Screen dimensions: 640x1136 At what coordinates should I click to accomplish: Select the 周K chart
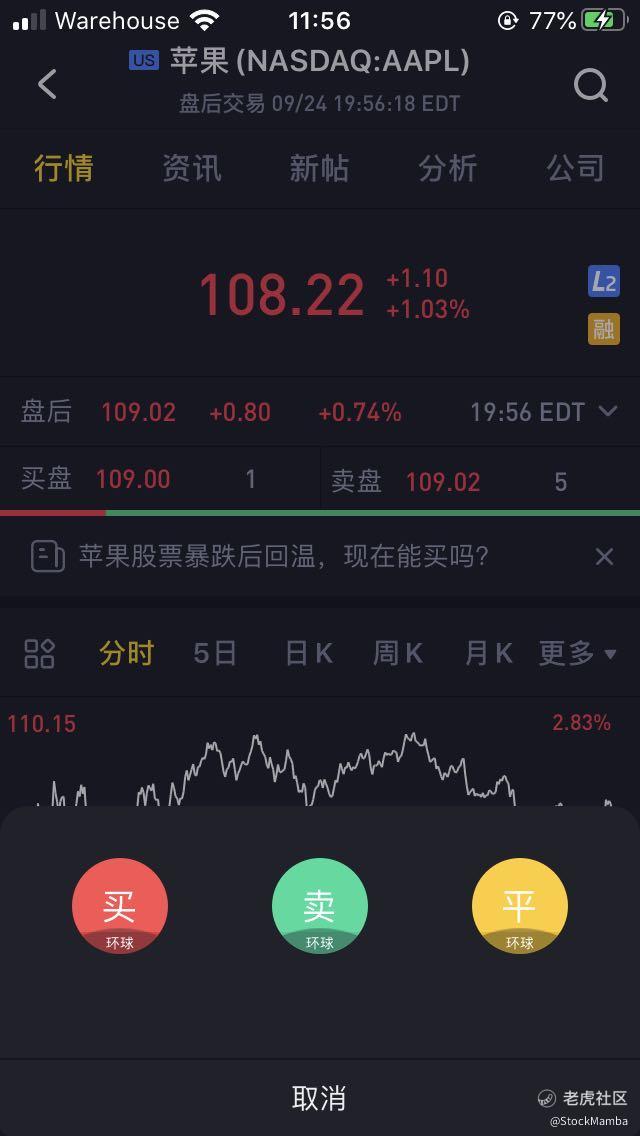(398, 653)
